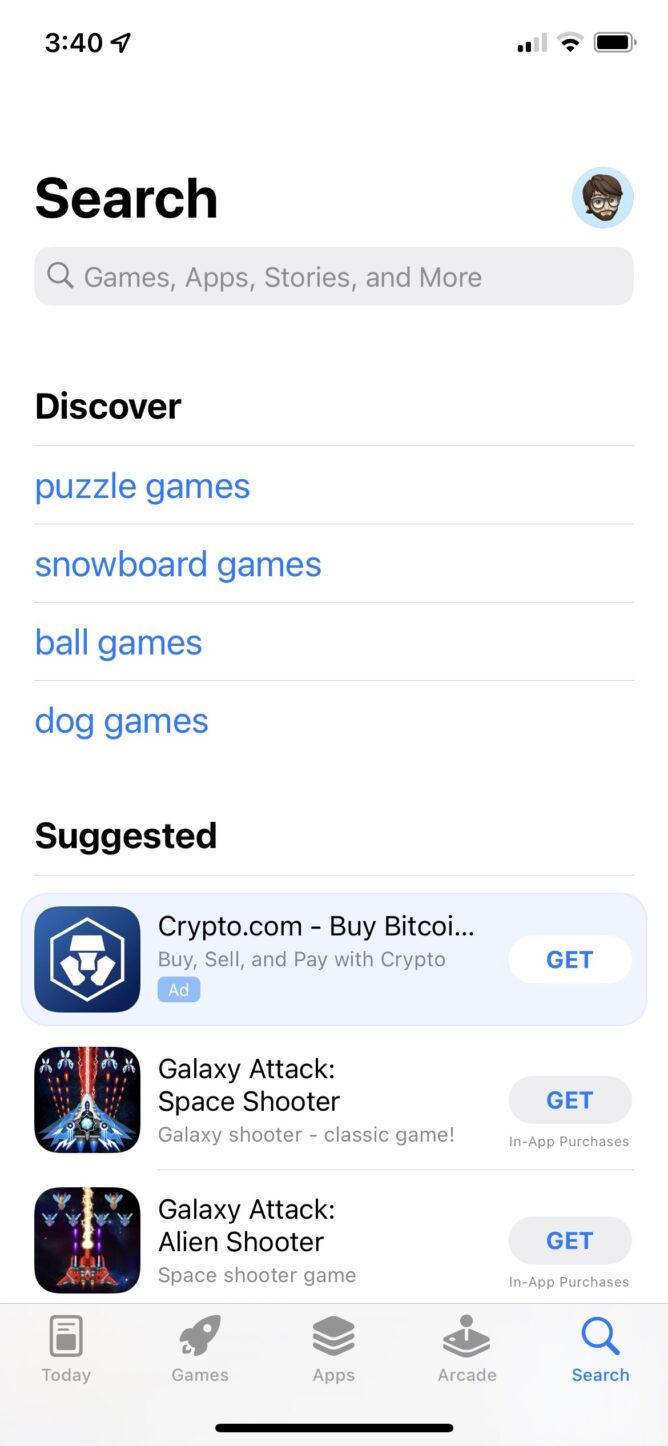The image size is (668, 1446).
Task: Get Galaxy Attack: Space Shooter
Action: click(x=569, y=1100)
